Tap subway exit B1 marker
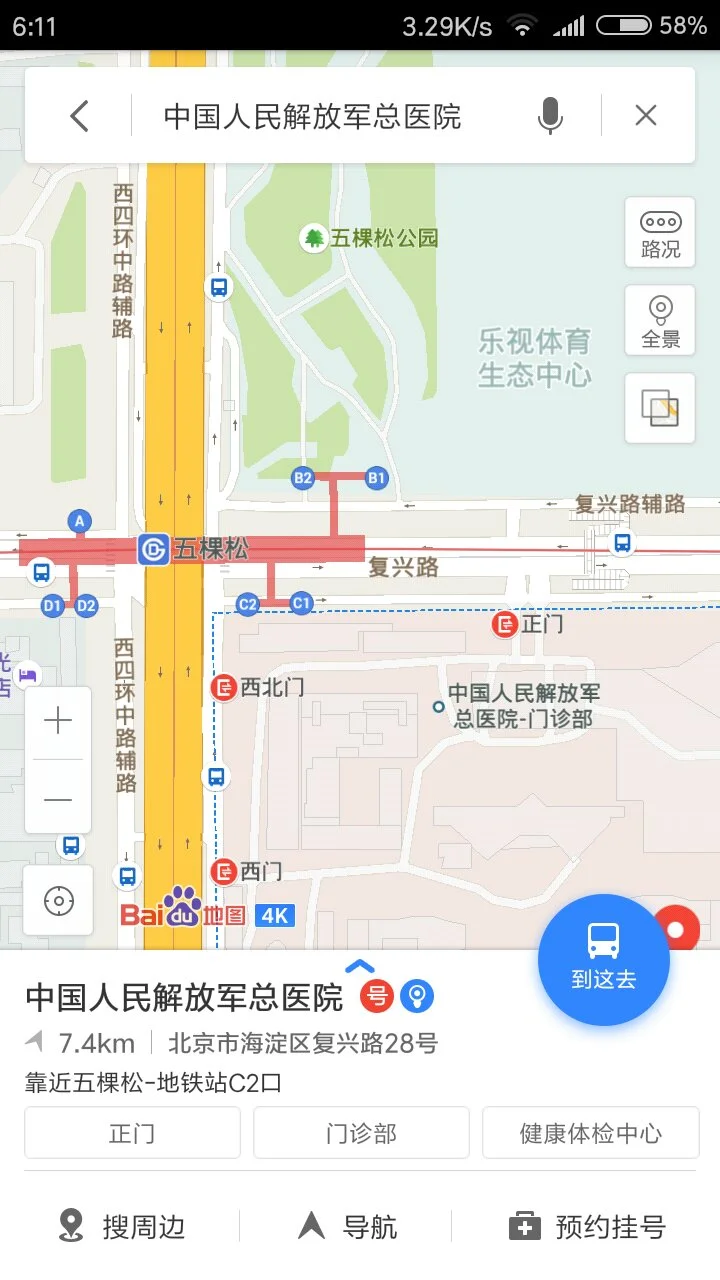This screenshot has width=720, height=1280. [376, 478]
